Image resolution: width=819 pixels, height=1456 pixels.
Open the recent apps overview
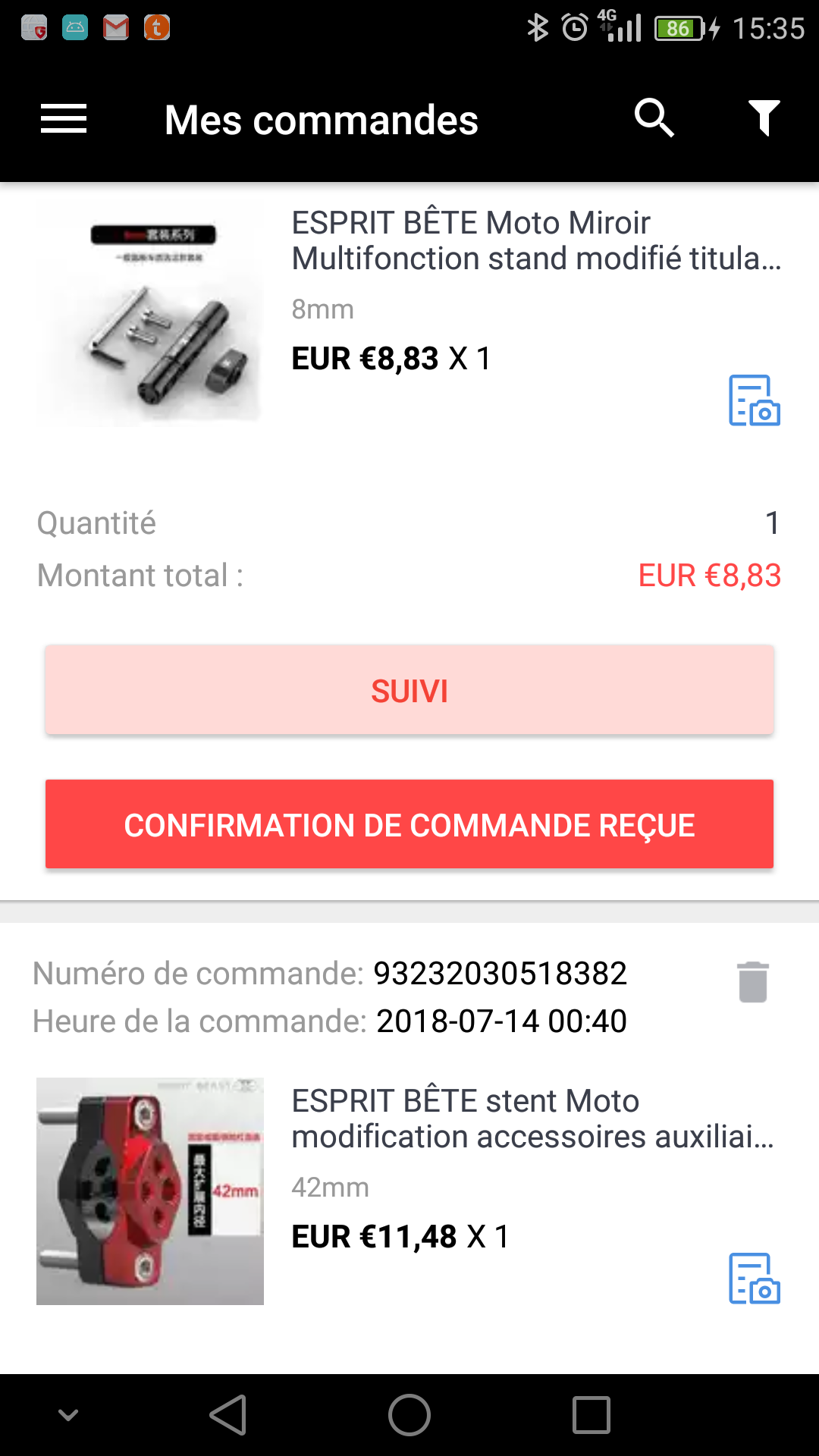coord(591,1415)
